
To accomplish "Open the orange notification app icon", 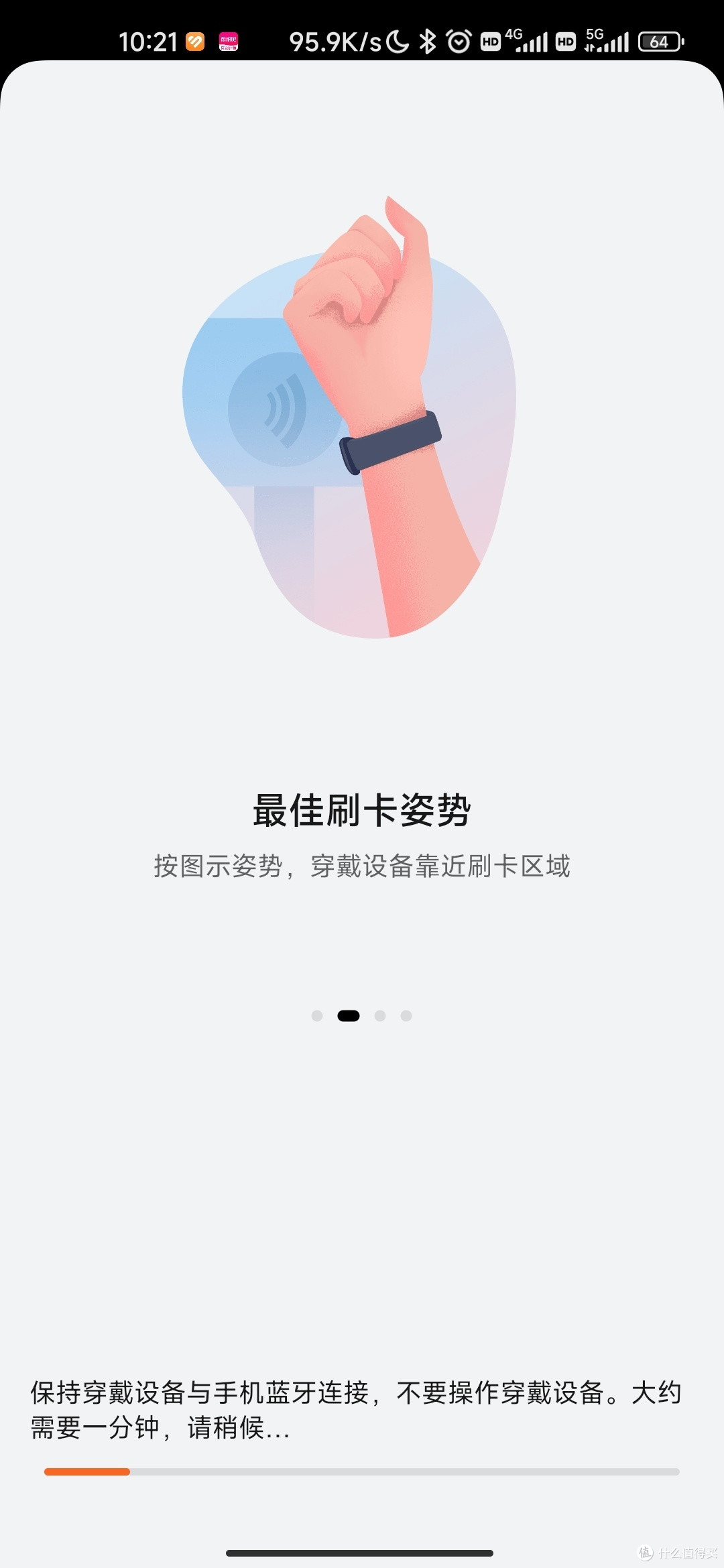I will tap(195, 42).
